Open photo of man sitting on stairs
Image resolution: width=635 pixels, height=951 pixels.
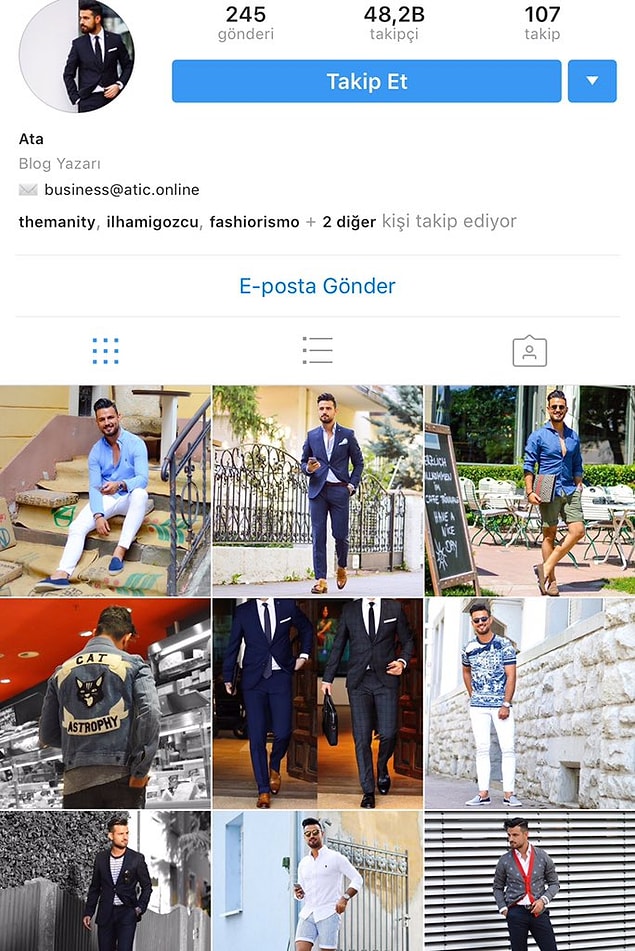[105, 490]
